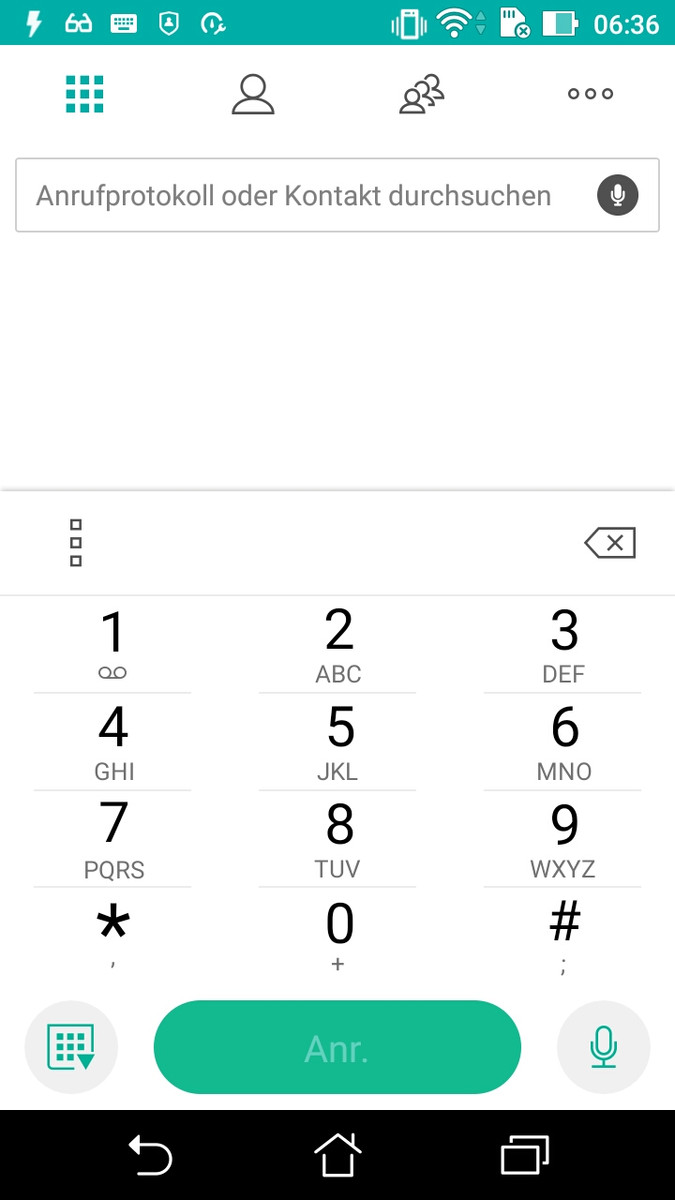Image resolution: width=675 pixels, height=1200 pixels.
Task: Delete the last dialed digit
Action: click(610, 543)
